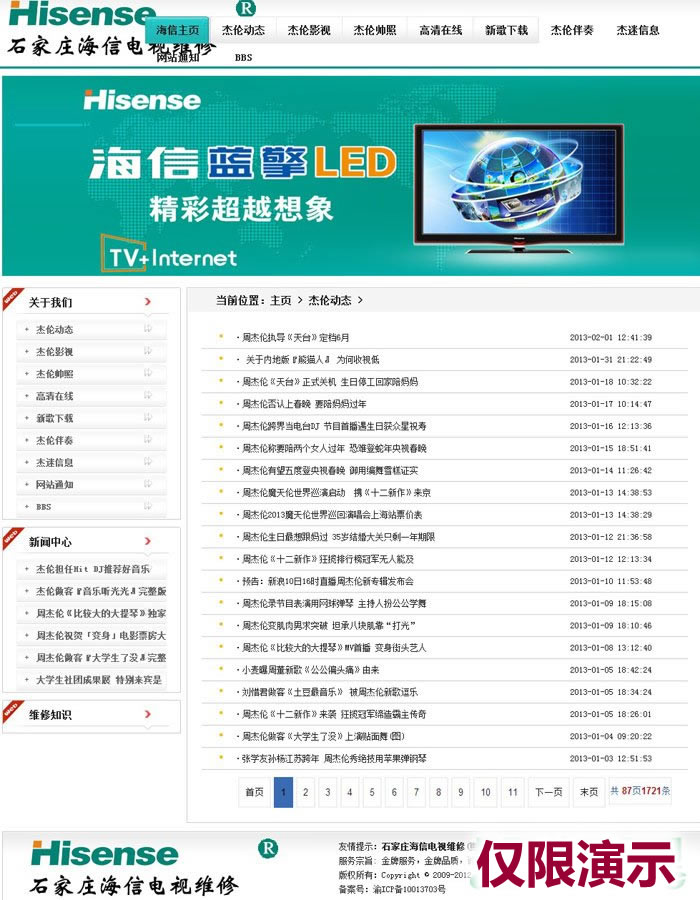Open the 新歌下载 navigation tab

(506, 30)
